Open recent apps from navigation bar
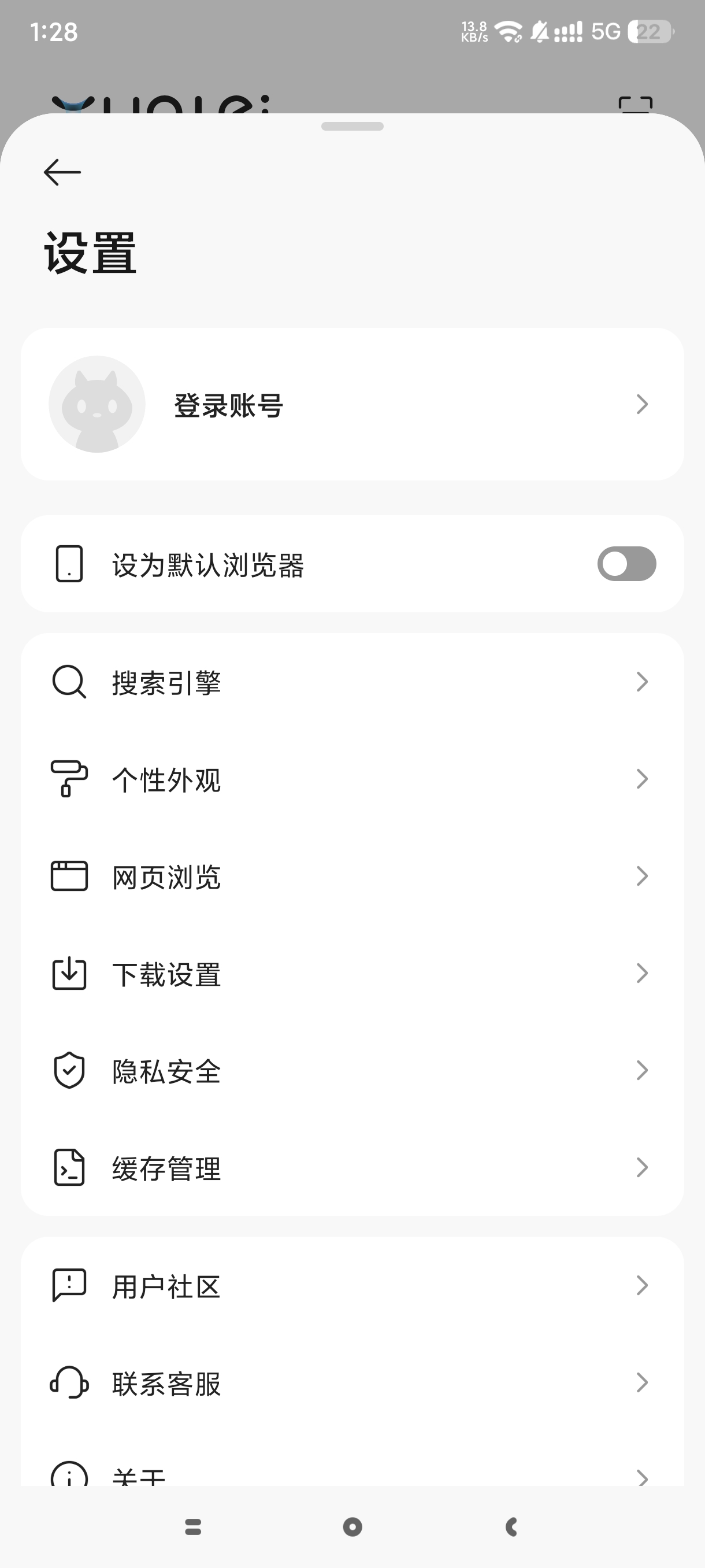 coord(193,1526)
